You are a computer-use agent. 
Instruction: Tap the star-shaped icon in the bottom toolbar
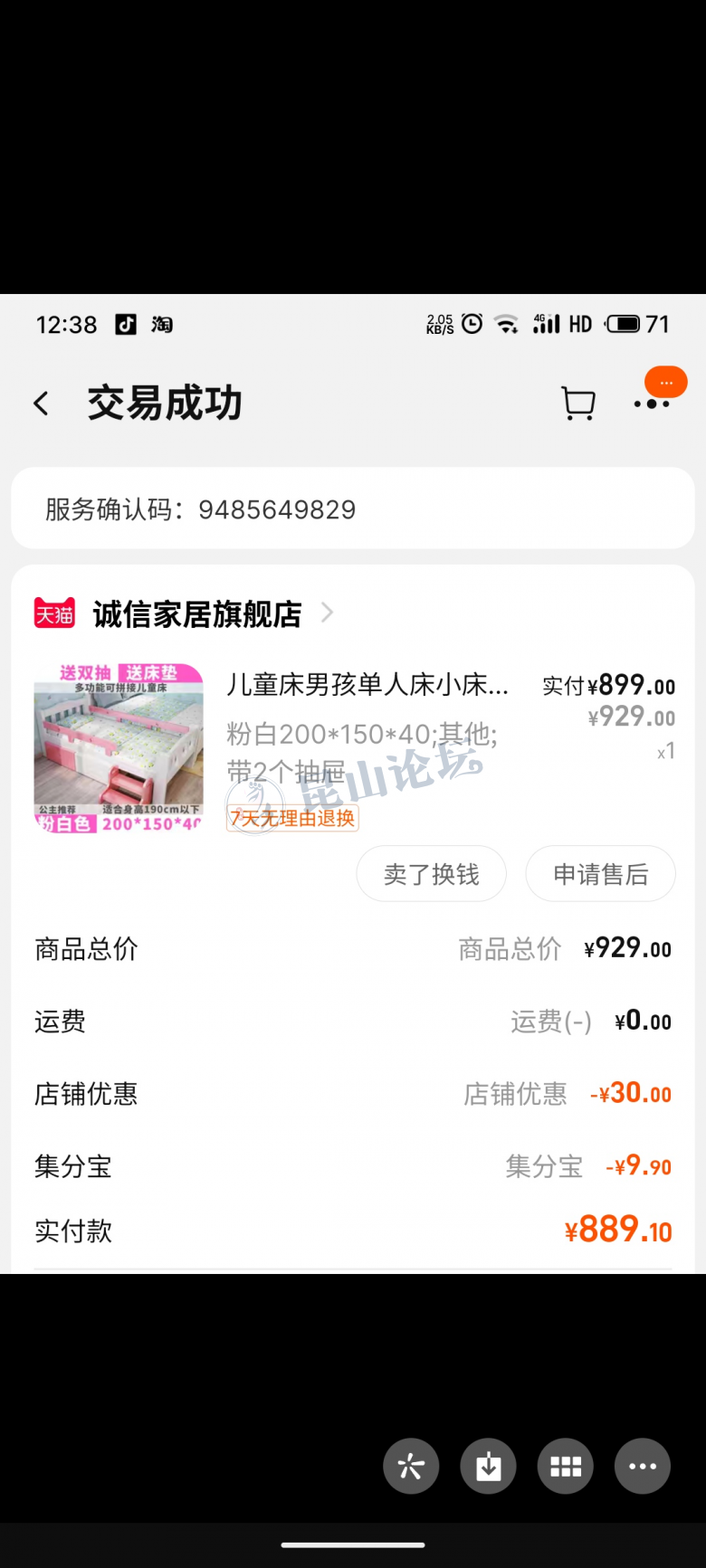pyautogui.click(x=411, y=1467)
